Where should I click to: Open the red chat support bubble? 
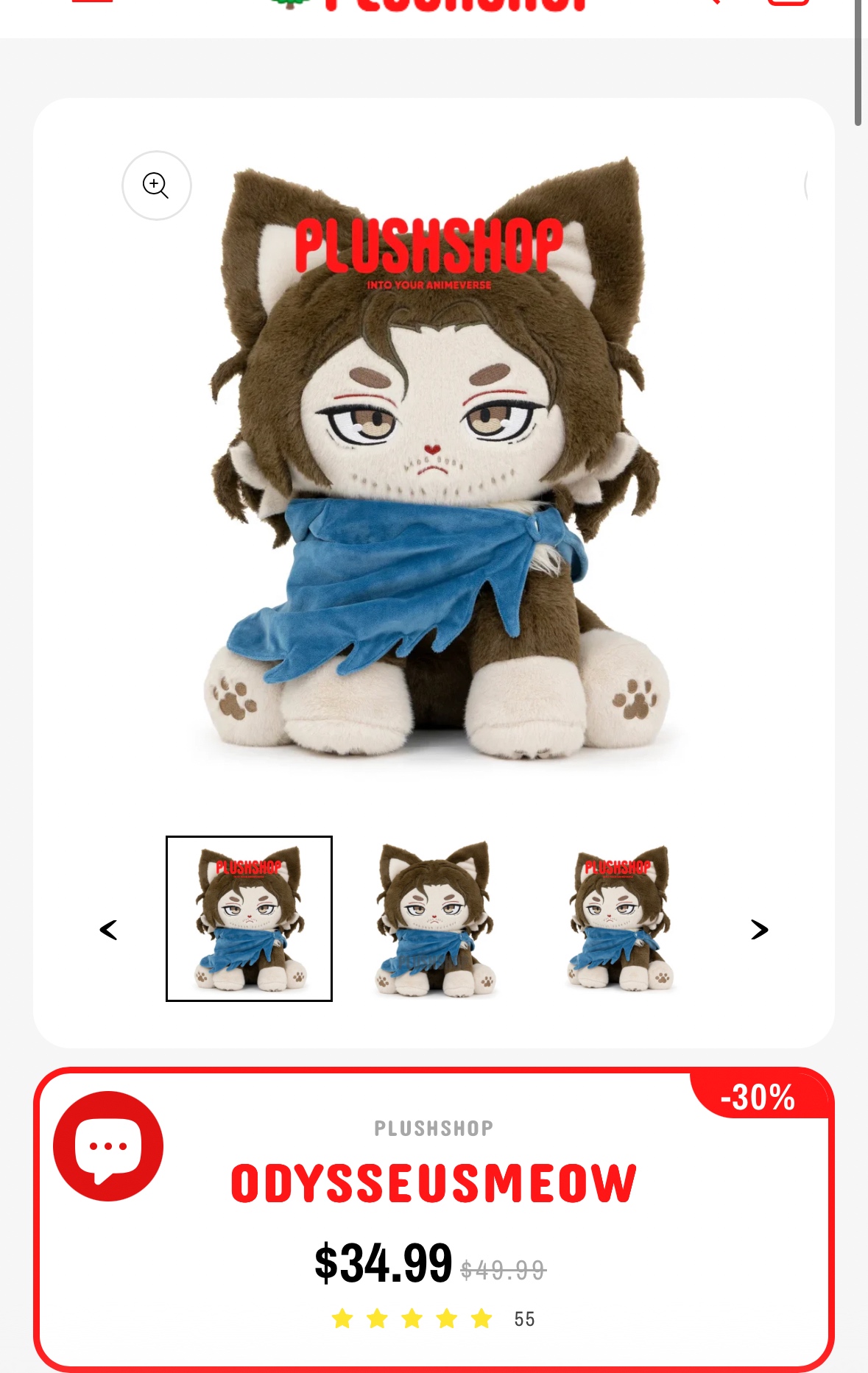[x=108, y=1146]
